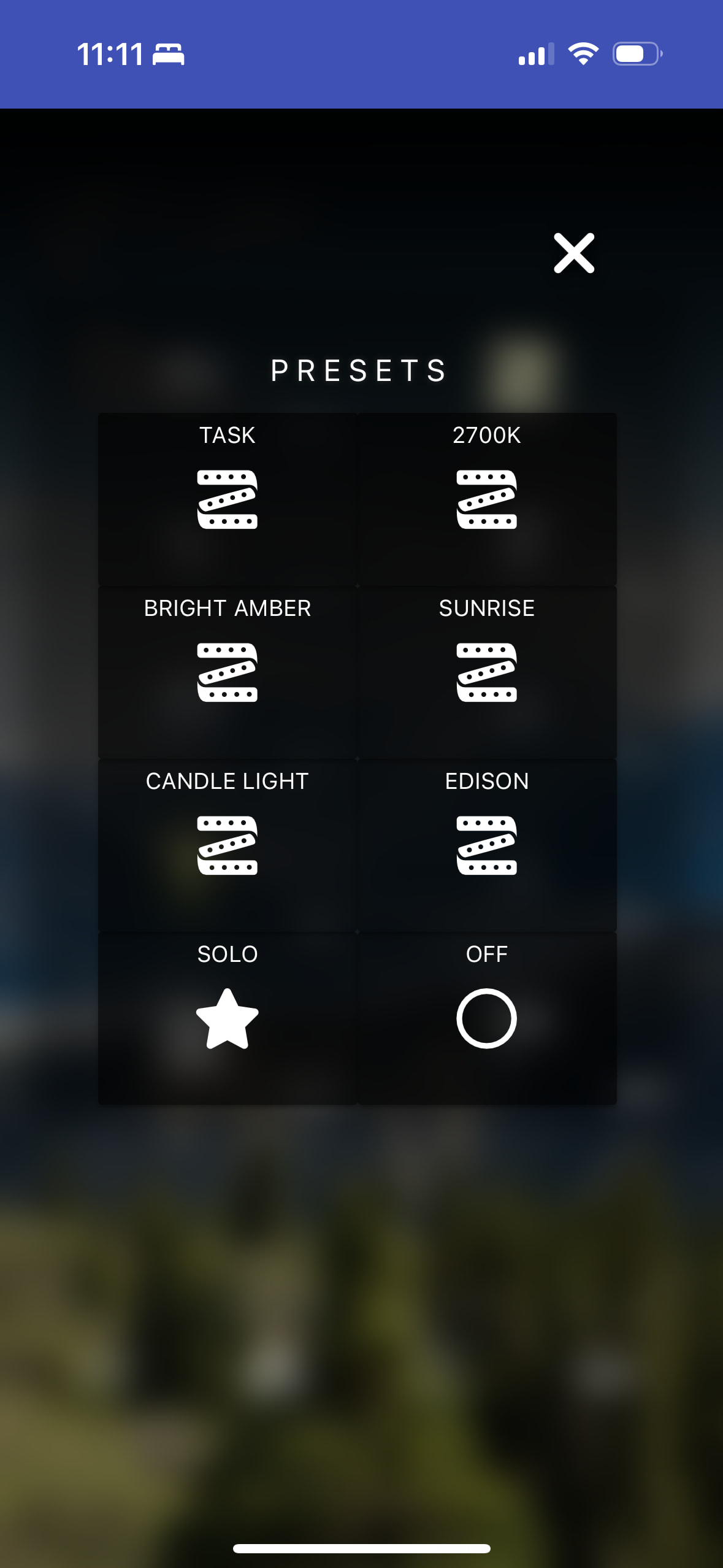723x1568 pixels.
Task: Switch to the CANDLE LIGHT preset
Action: click(228, 844)
